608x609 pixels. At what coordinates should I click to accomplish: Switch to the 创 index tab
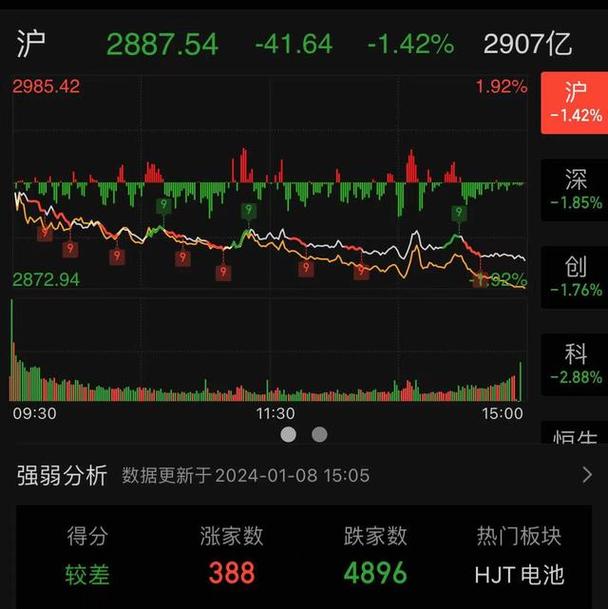pyautogui.click(x=575, y=277)
